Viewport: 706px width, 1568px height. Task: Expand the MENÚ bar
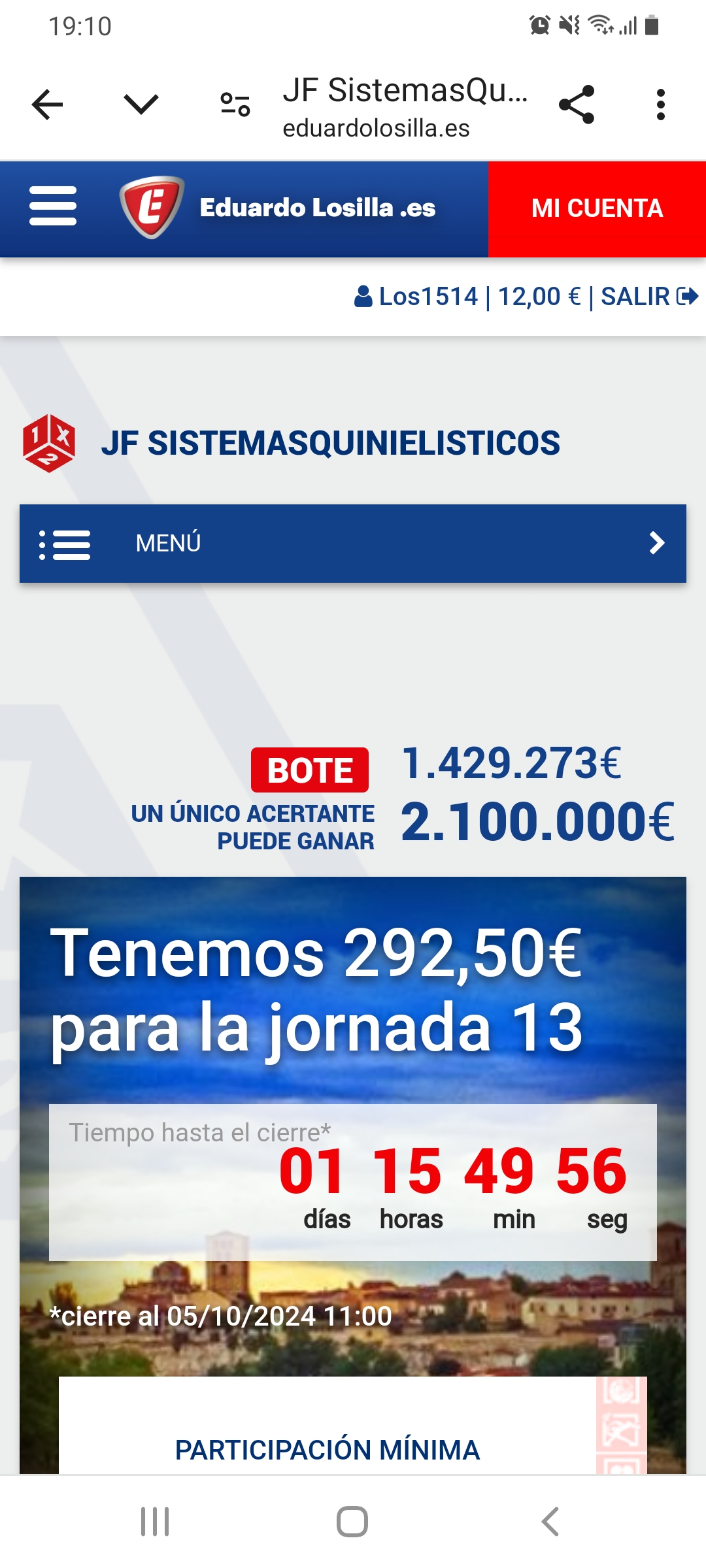coord(353,544)
